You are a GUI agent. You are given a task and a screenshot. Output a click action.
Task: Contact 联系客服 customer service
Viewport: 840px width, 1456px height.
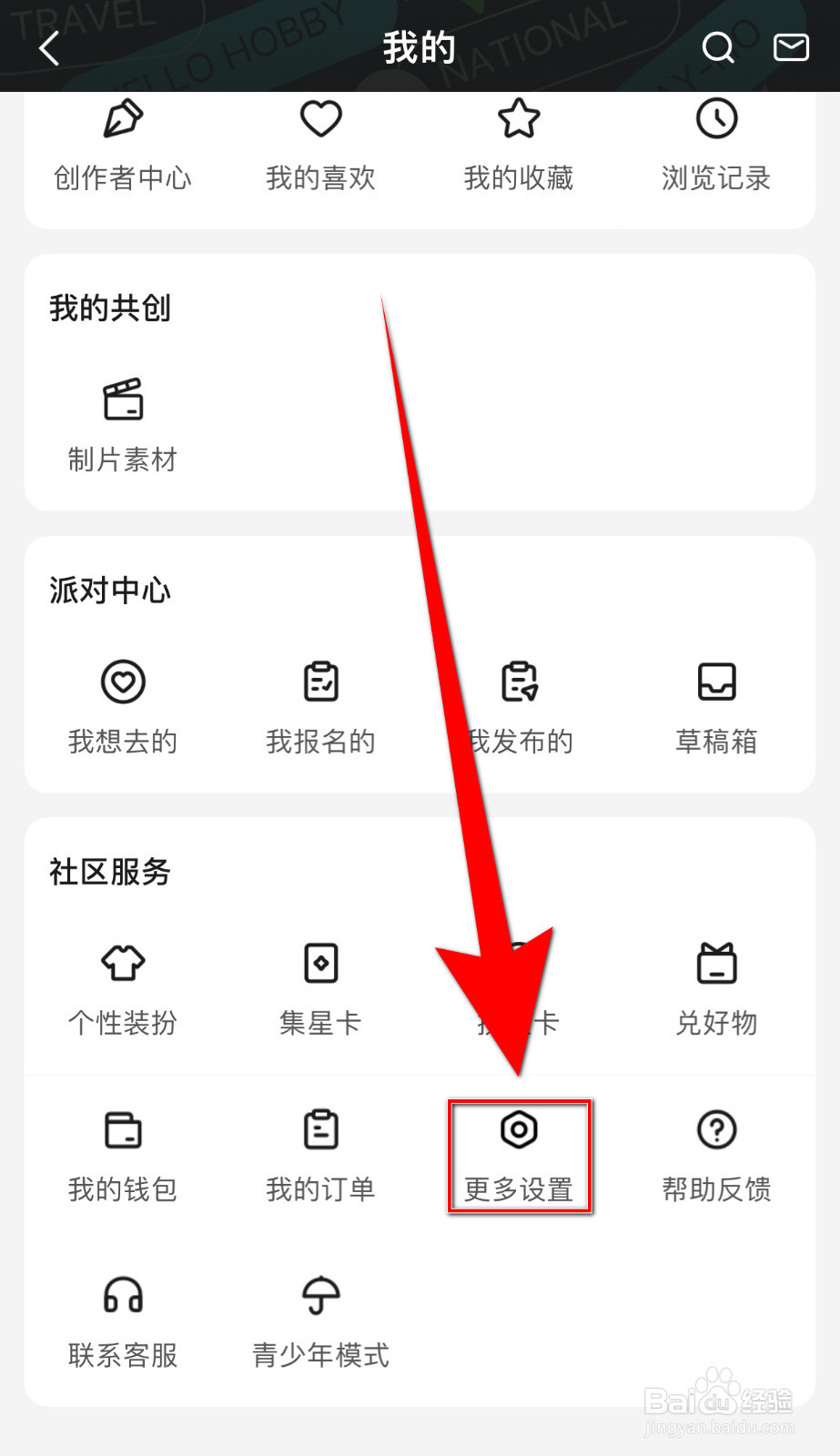click(123, 1321)
